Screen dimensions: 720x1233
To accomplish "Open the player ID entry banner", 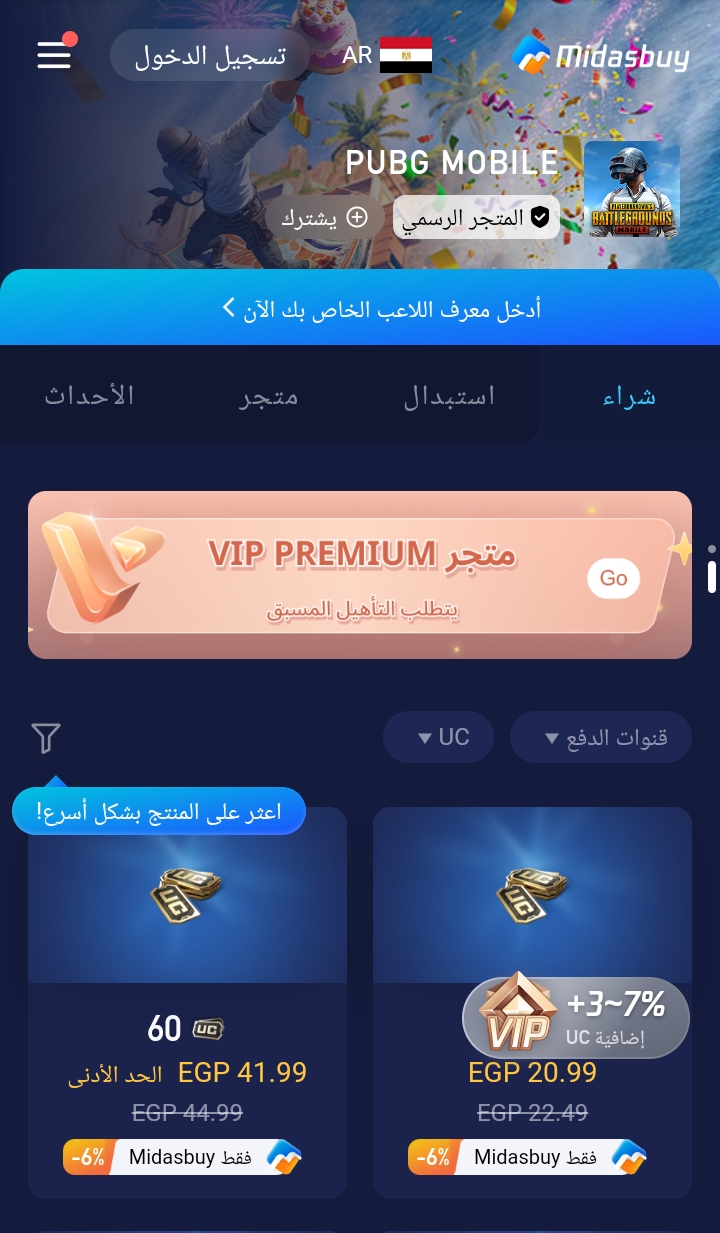I will 360,307.
